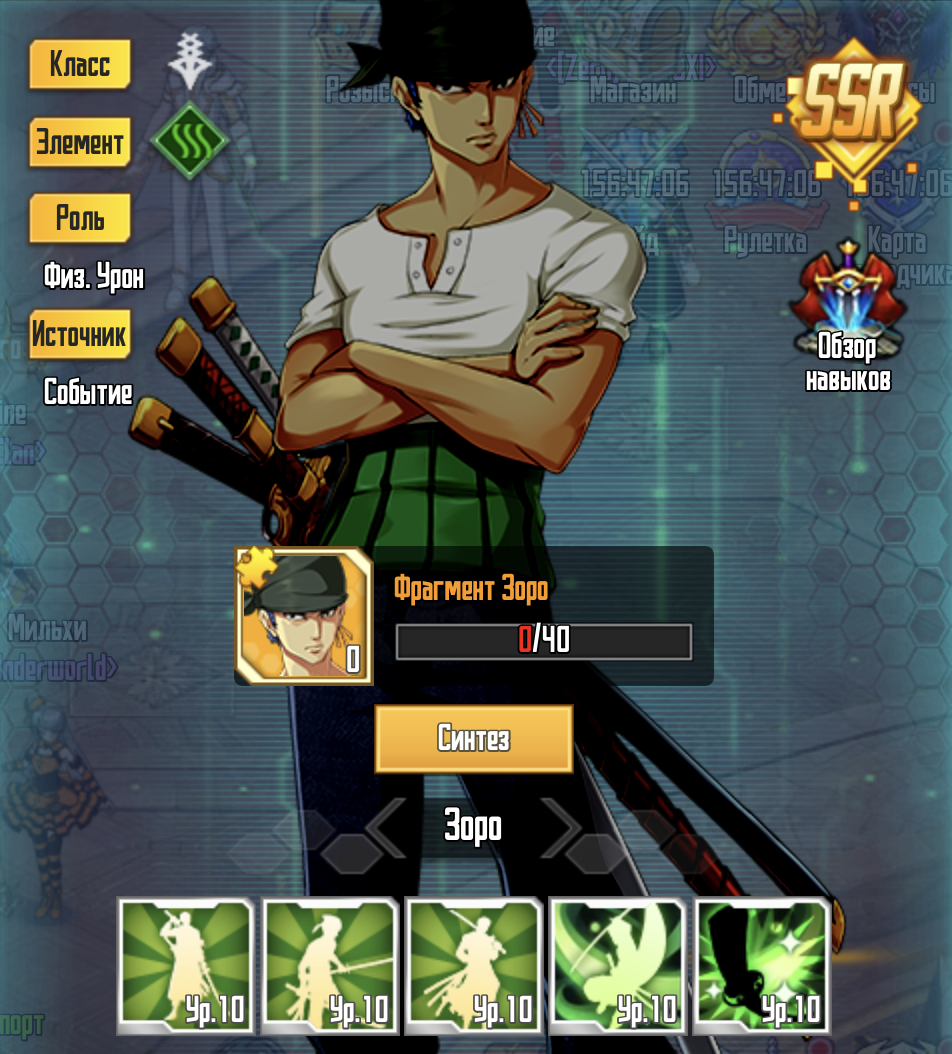The width and height of the screenshot is (952, 1054).
Task: Open the Фрагмент Зоро portrait tile
Action: point(303,615)
